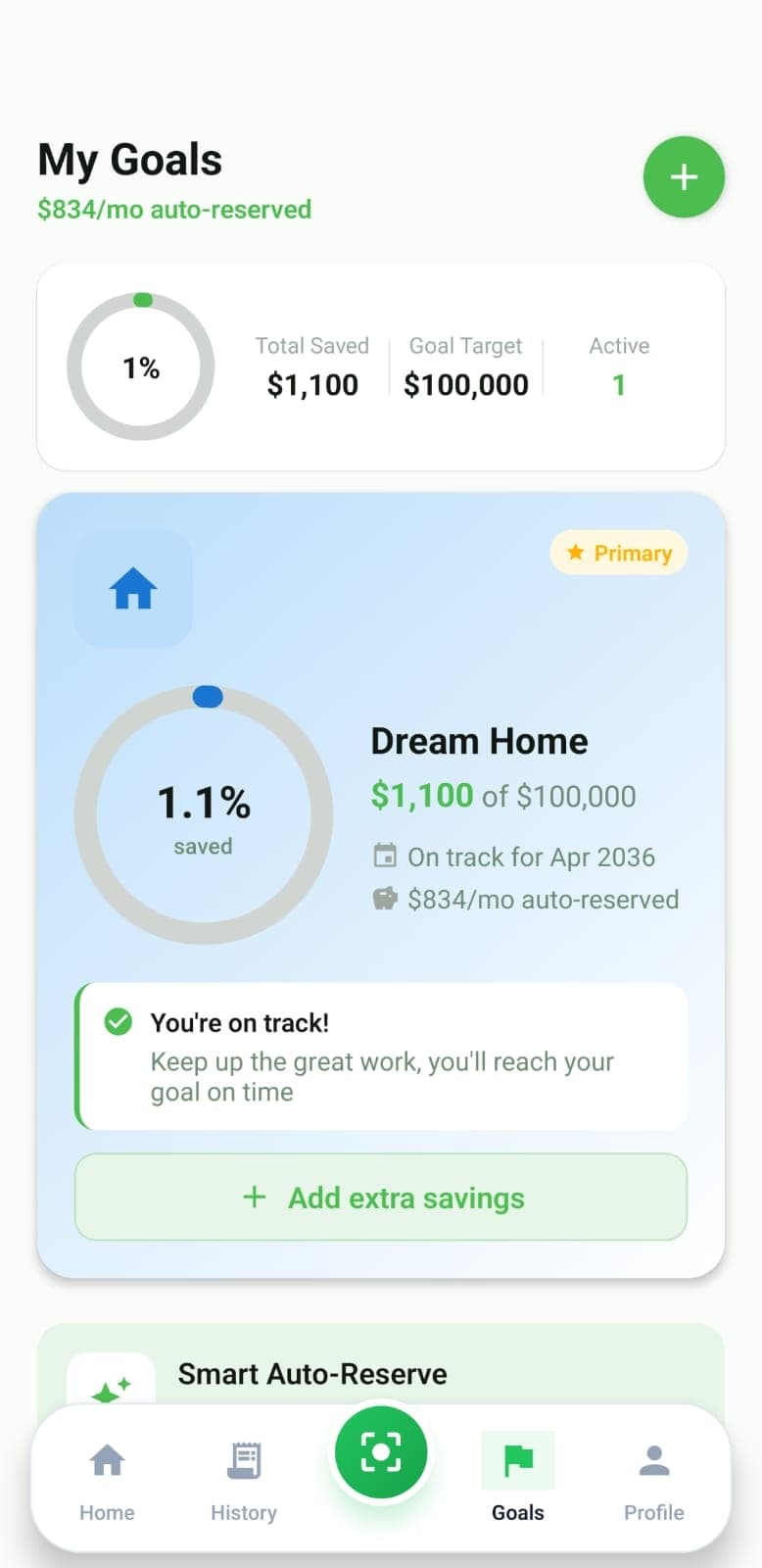The width and height of the screenshot is (762, 1568).
Task: Tap the 1.1% saved progress ring
Action: [203, 815]
